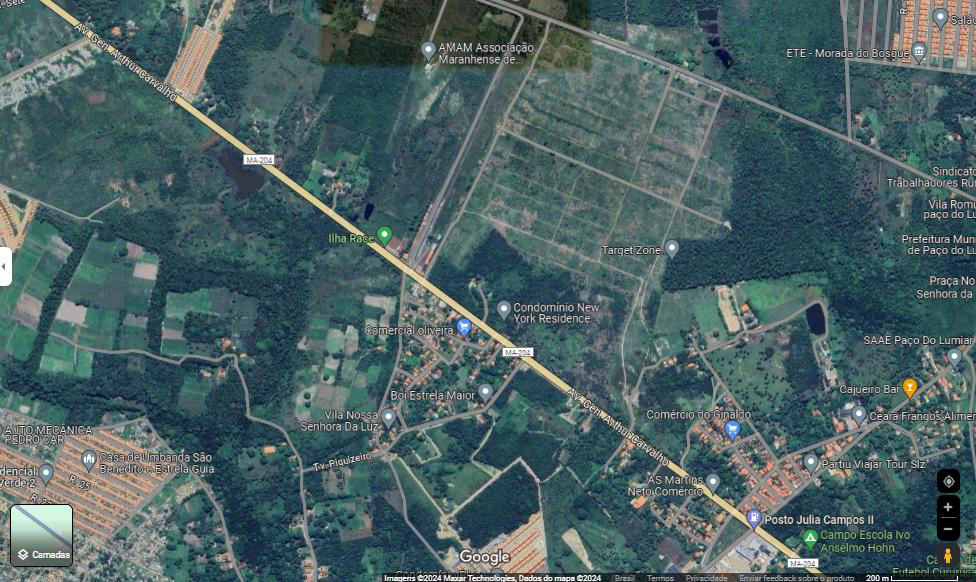The width and height of the screenshot is (976, 582).
Task: Select the Comercial oliveira shop marker
Action: point(464,327)
